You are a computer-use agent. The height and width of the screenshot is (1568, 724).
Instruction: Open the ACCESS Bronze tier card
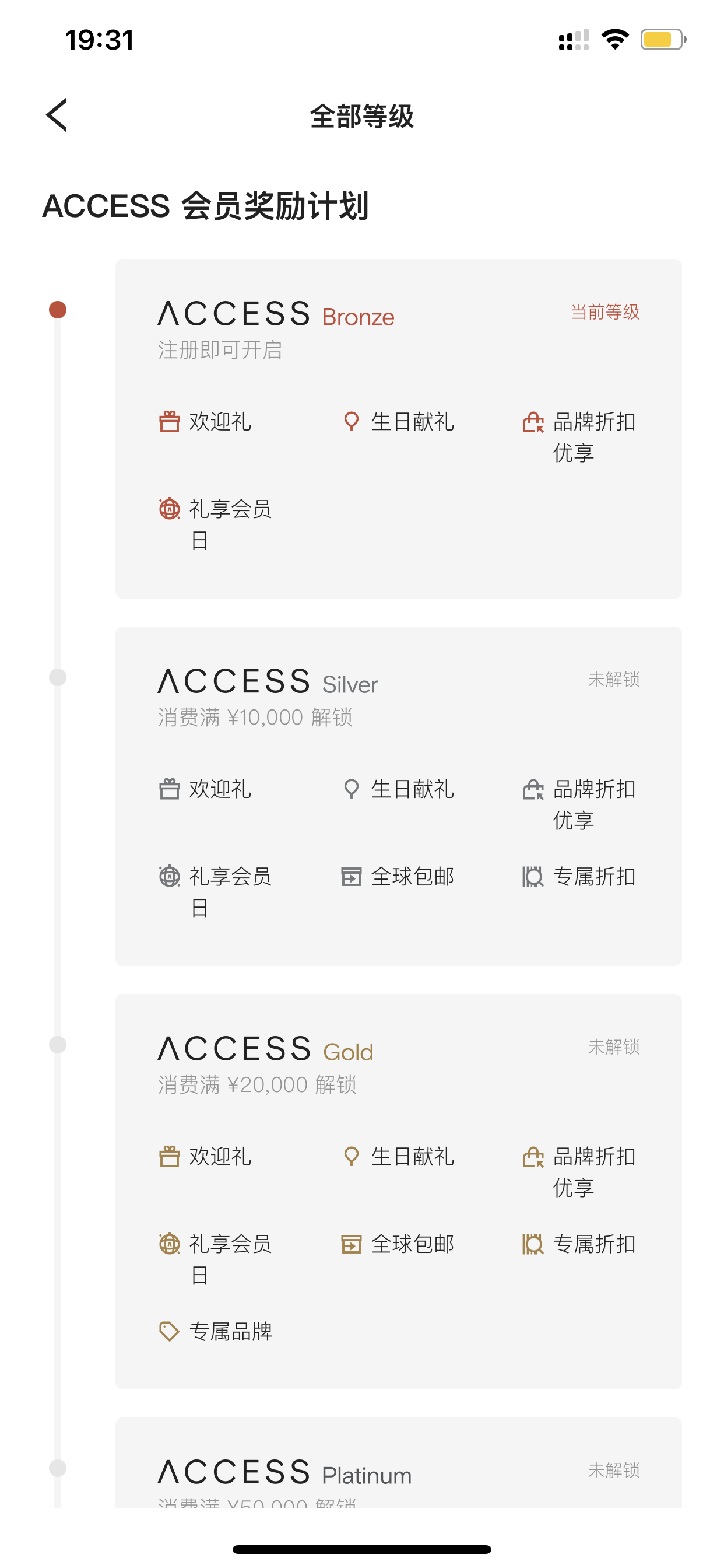point(399,429)
